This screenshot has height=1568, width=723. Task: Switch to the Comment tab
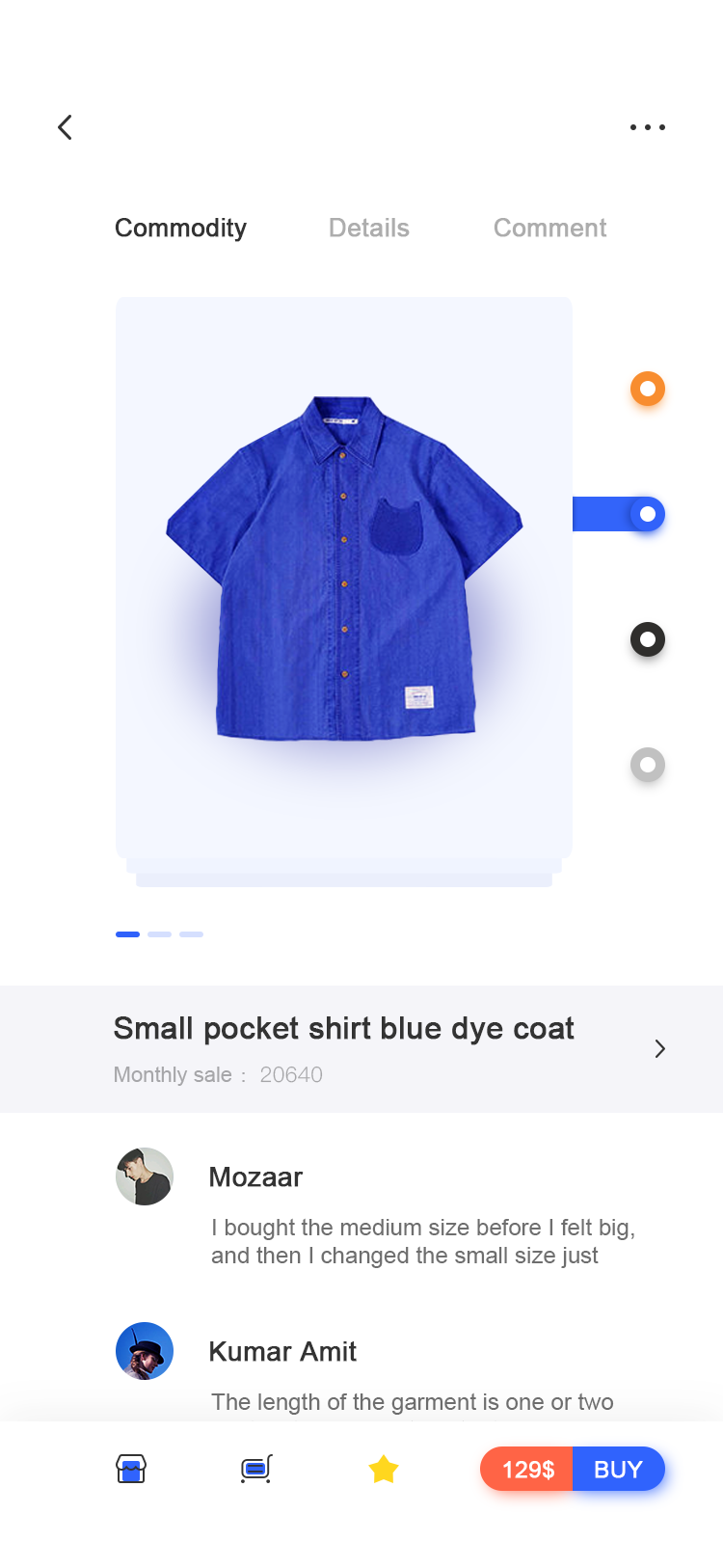[549, 228]
